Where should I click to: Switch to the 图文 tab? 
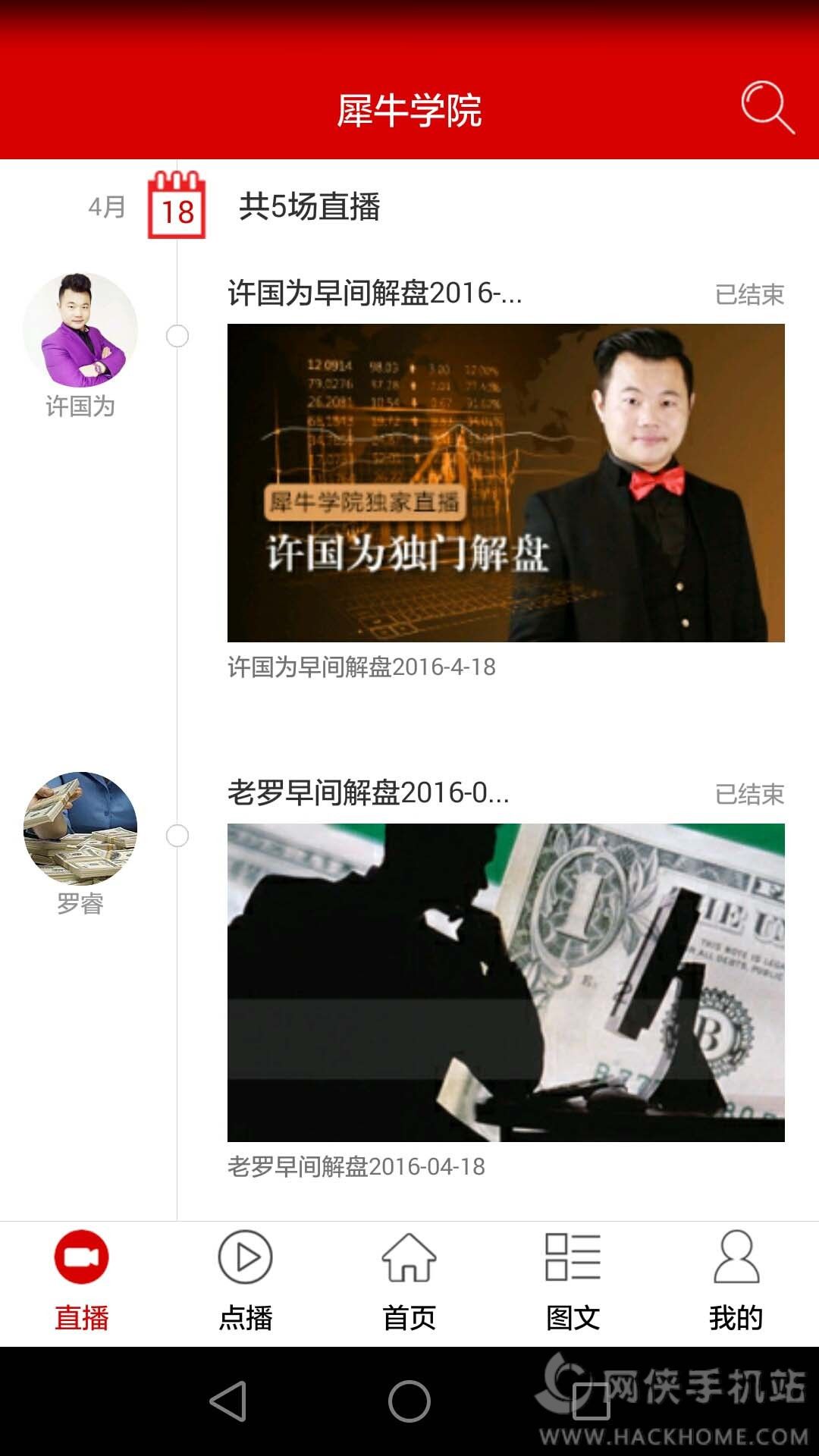coord(573,1282)
